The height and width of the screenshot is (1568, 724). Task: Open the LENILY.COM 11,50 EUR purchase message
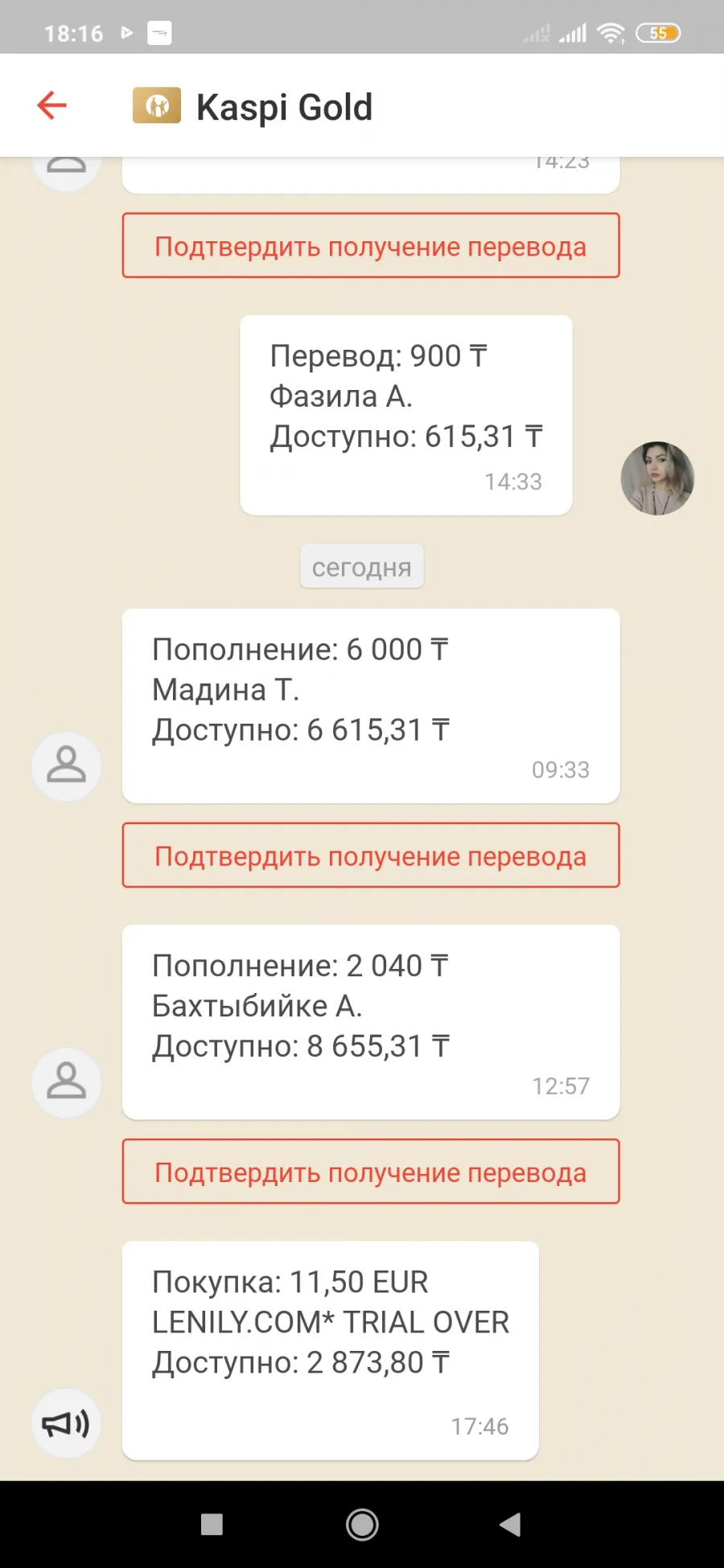pyautogui.click(x=331, y=1351)
